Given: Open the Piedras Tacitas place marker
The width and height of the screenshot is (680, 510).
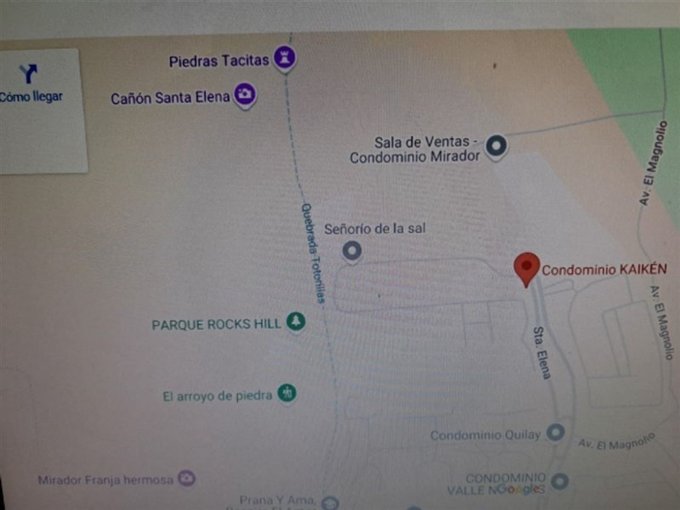Looking at the screenshot, I should tap(286, 60).
